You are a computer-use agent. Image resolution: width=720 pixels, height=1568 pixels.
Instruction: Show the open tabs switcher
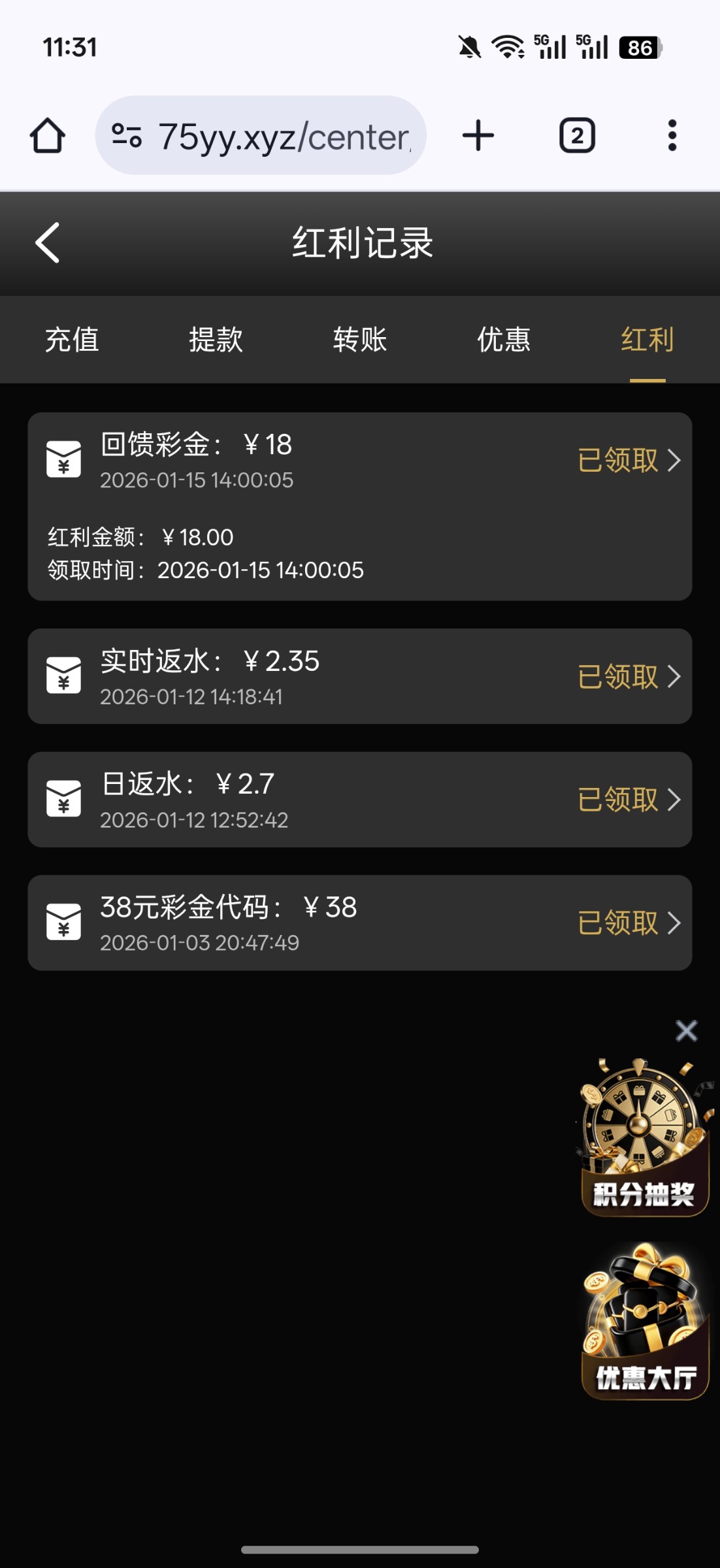pos(577,136)
